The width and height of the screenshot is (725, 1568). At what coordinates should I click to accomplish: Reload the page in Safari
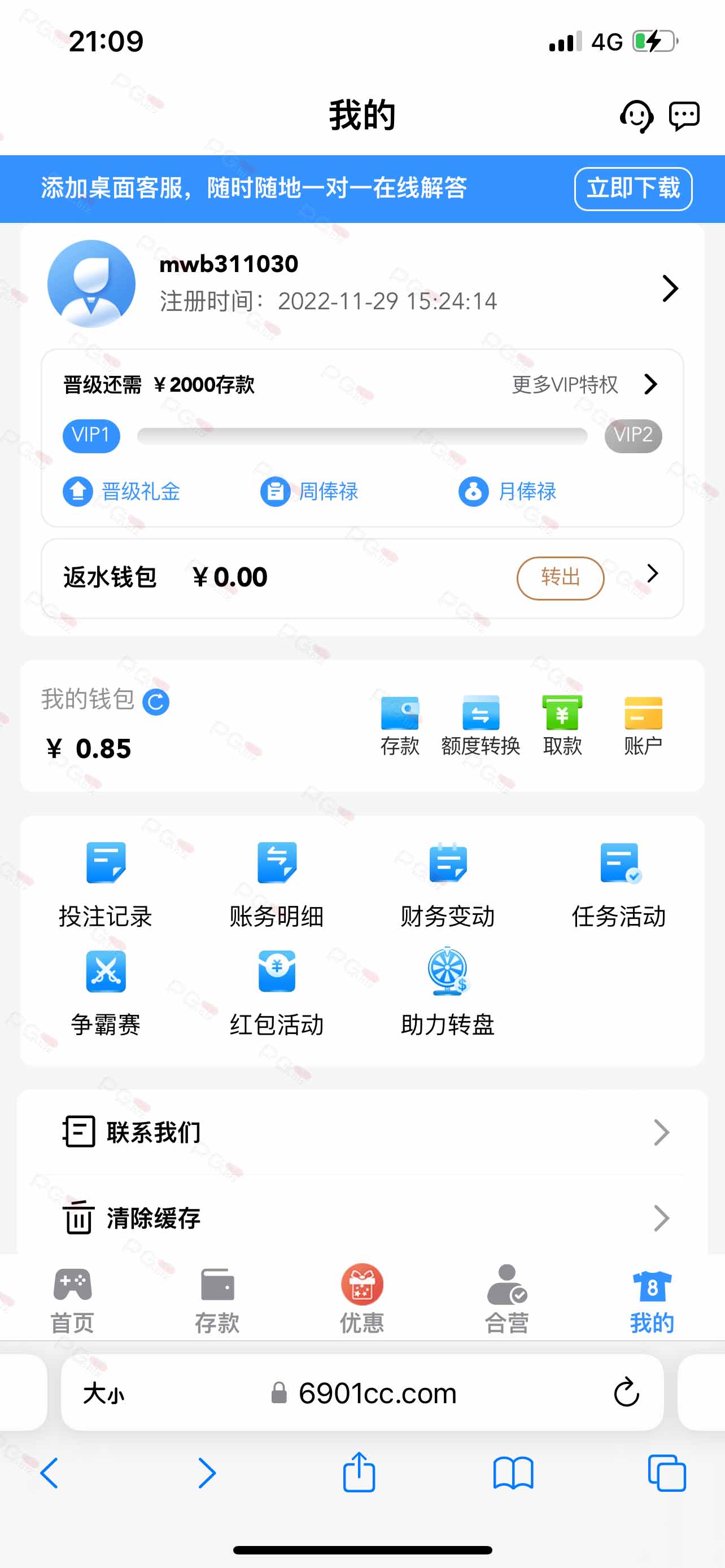pos(626,1392)
